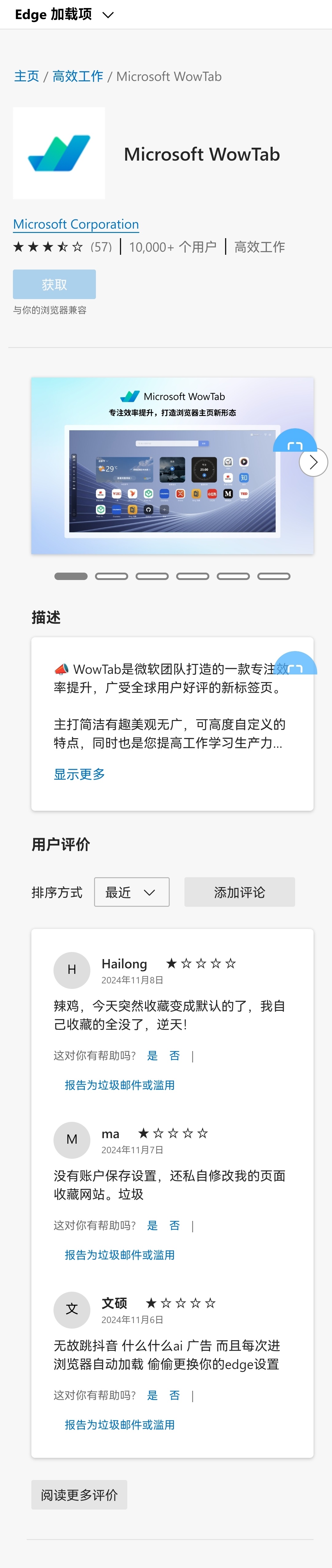332x1568 pixels.
Task: Tap 添加评论 to write a review
Action: coord(239,892)
